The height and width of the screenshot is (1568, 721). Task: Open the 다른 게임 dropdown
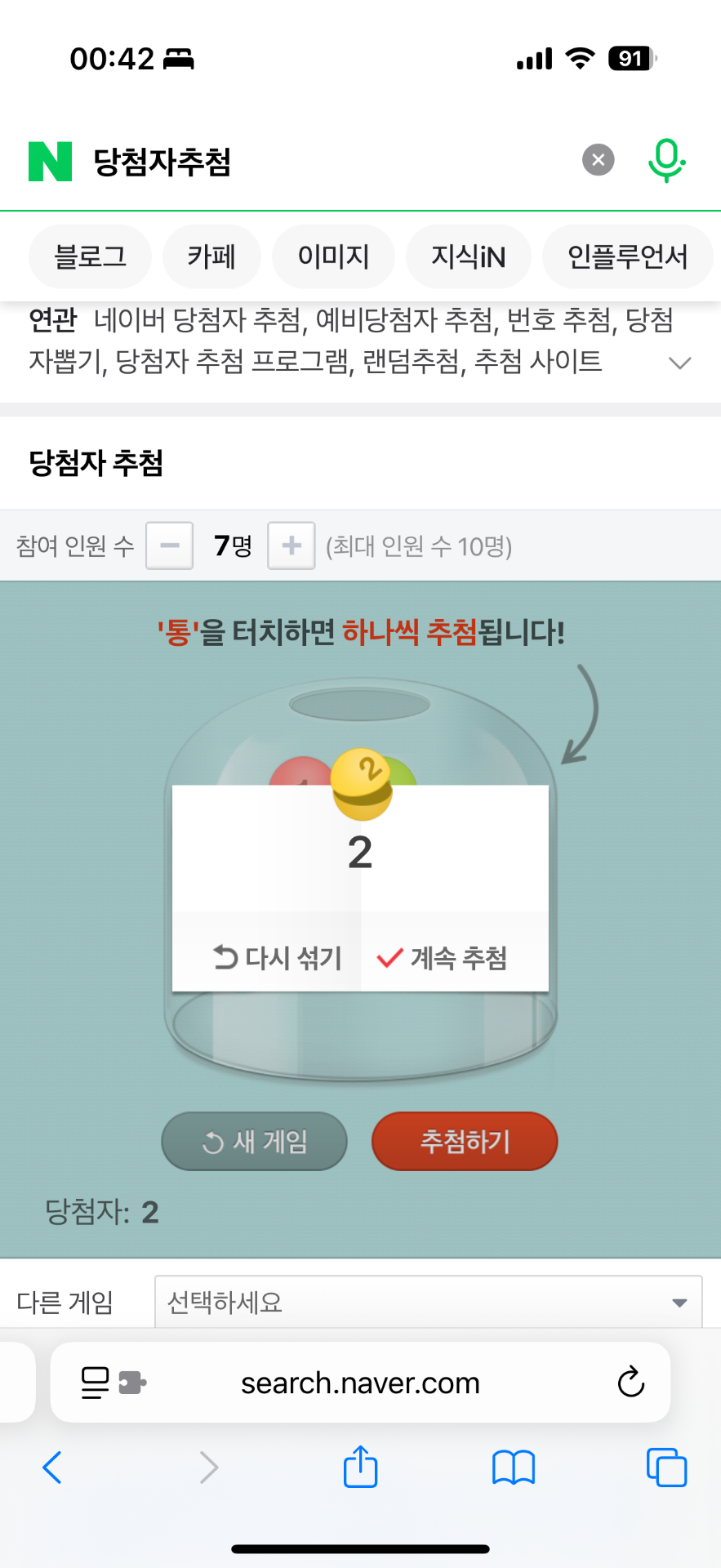428,1302
